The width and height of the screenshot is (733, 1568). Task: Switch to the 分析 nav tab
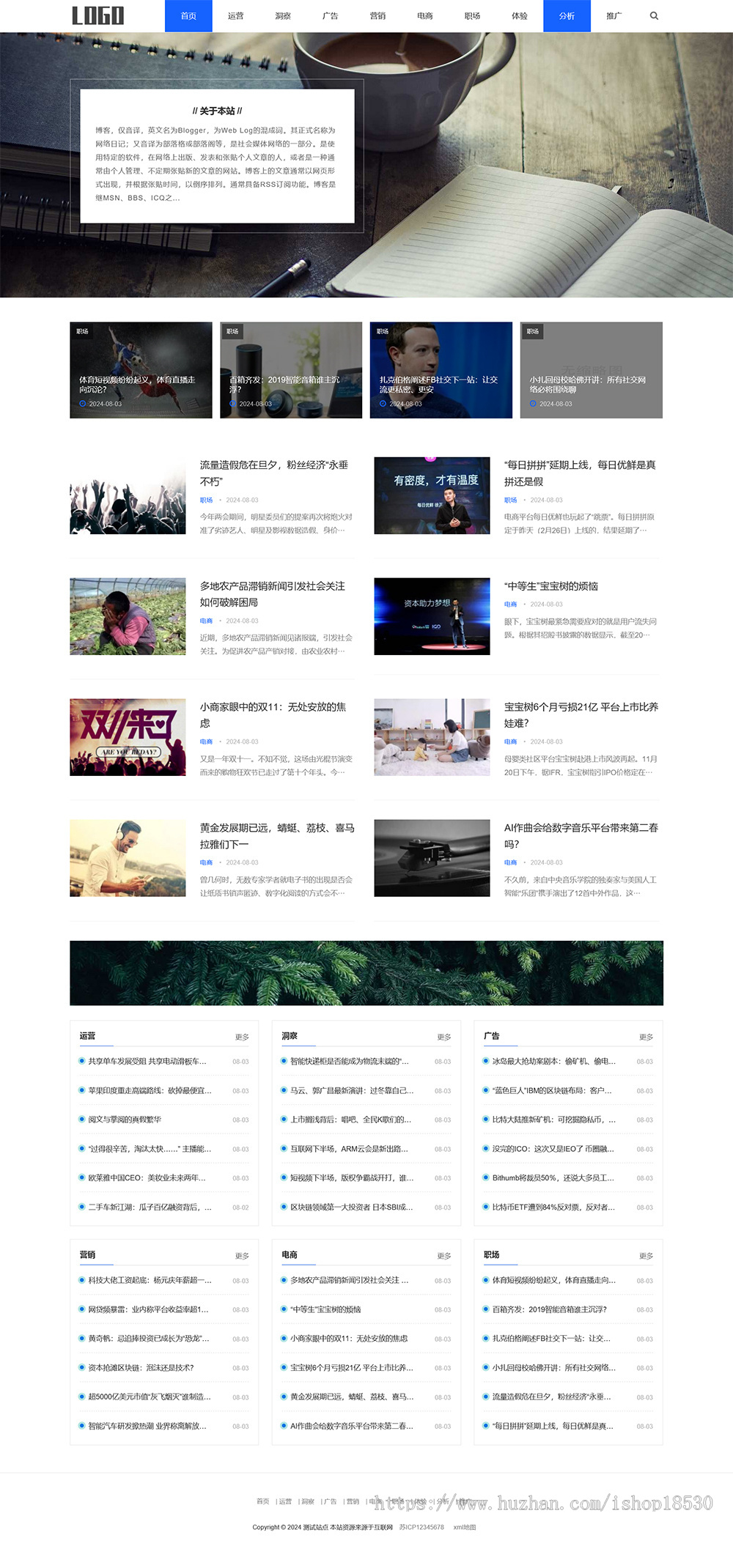pos(567,15)
